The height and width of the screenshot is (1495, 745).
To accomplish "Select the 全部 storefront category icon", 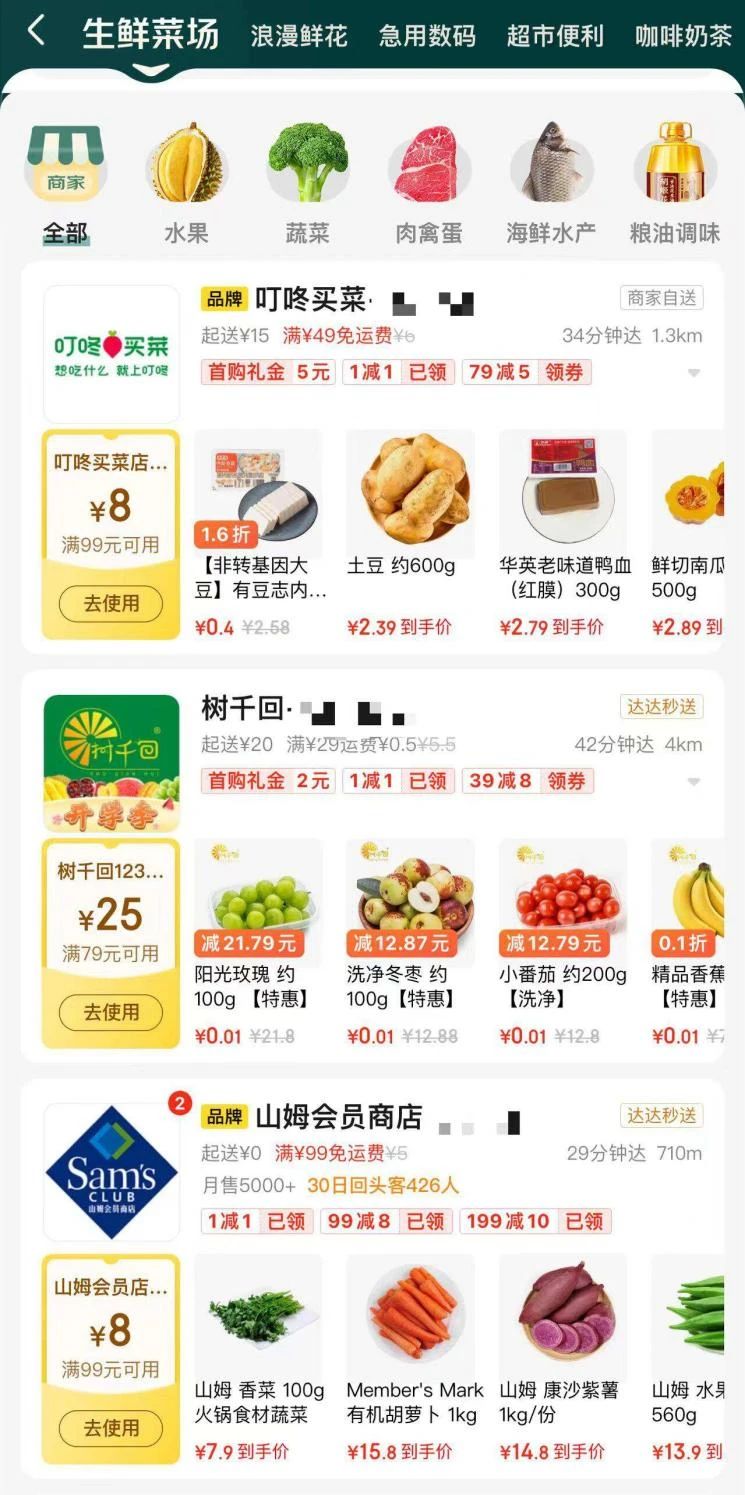I will pyautogui.click(x=66, y=160).
